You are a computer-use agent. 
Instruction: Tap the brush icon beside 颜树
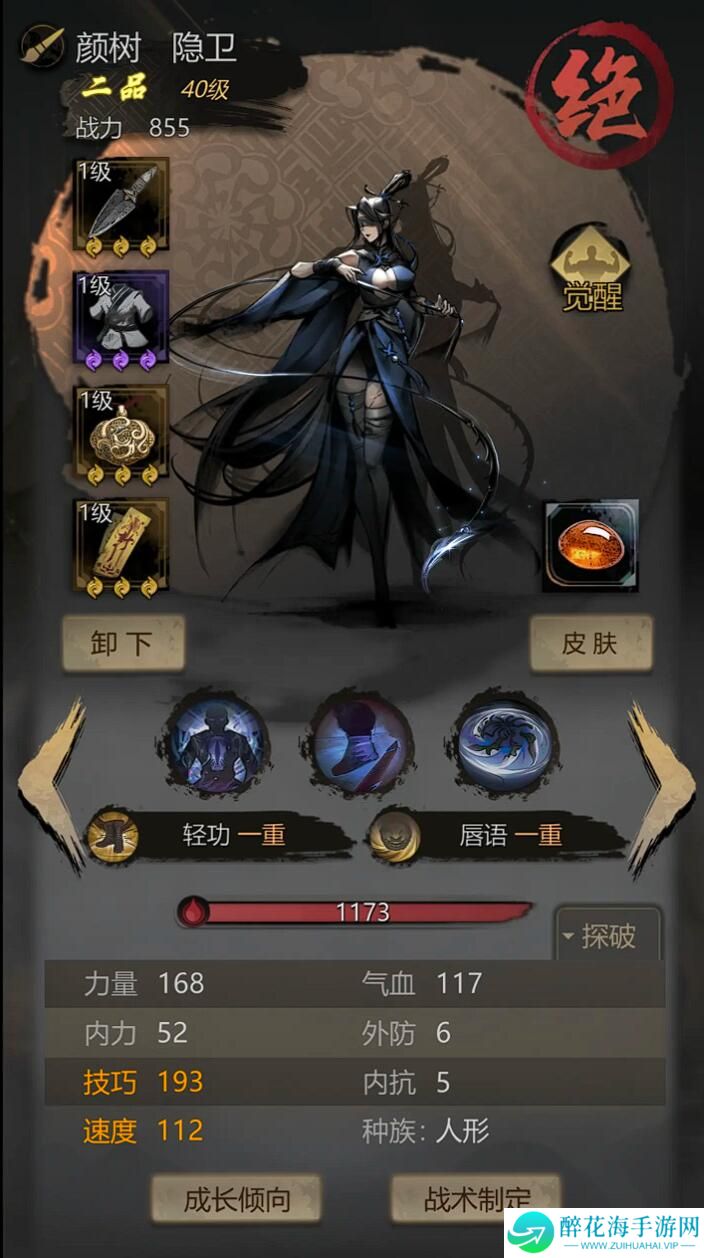click(42, 46)
